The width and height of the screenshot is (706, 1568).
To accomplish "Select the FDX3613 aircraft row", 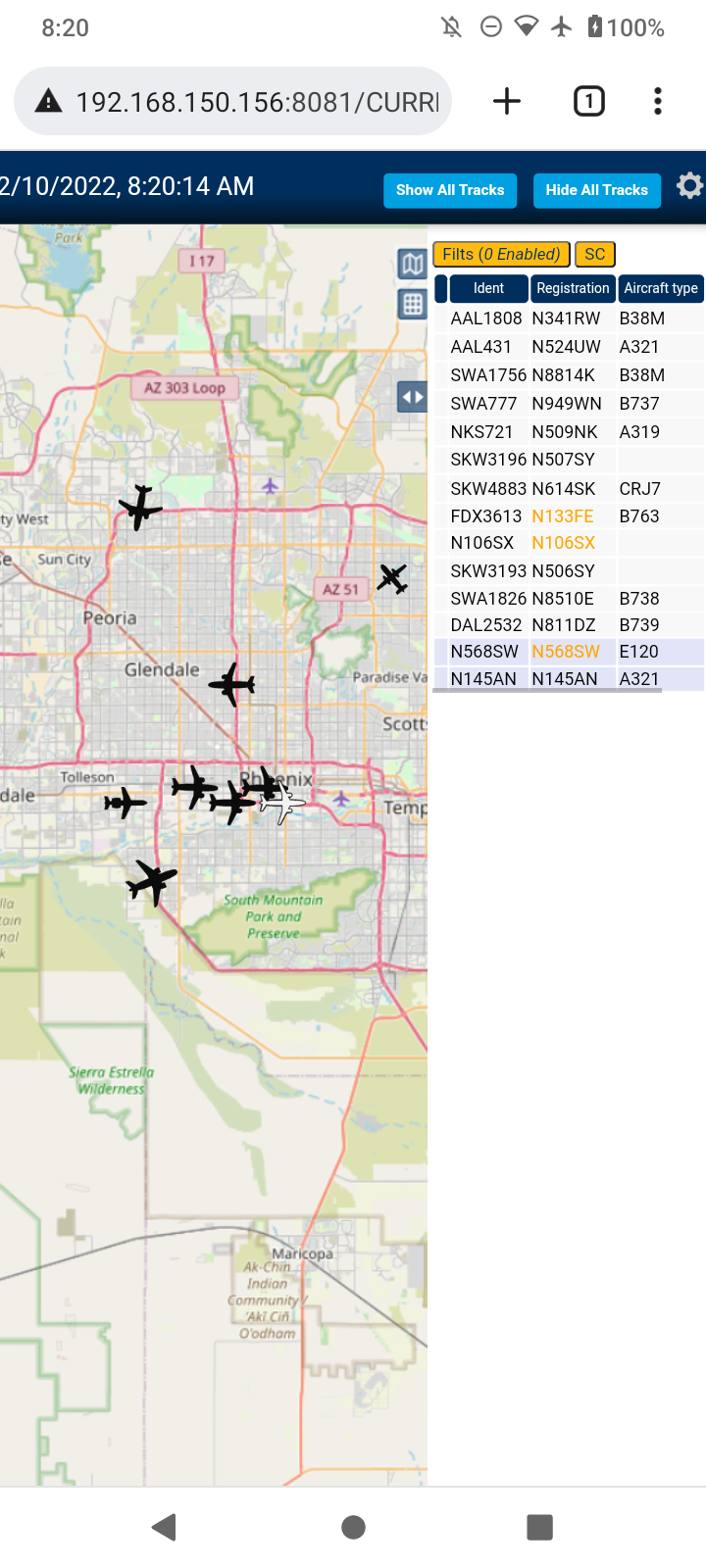I will [x=569, y=516].
